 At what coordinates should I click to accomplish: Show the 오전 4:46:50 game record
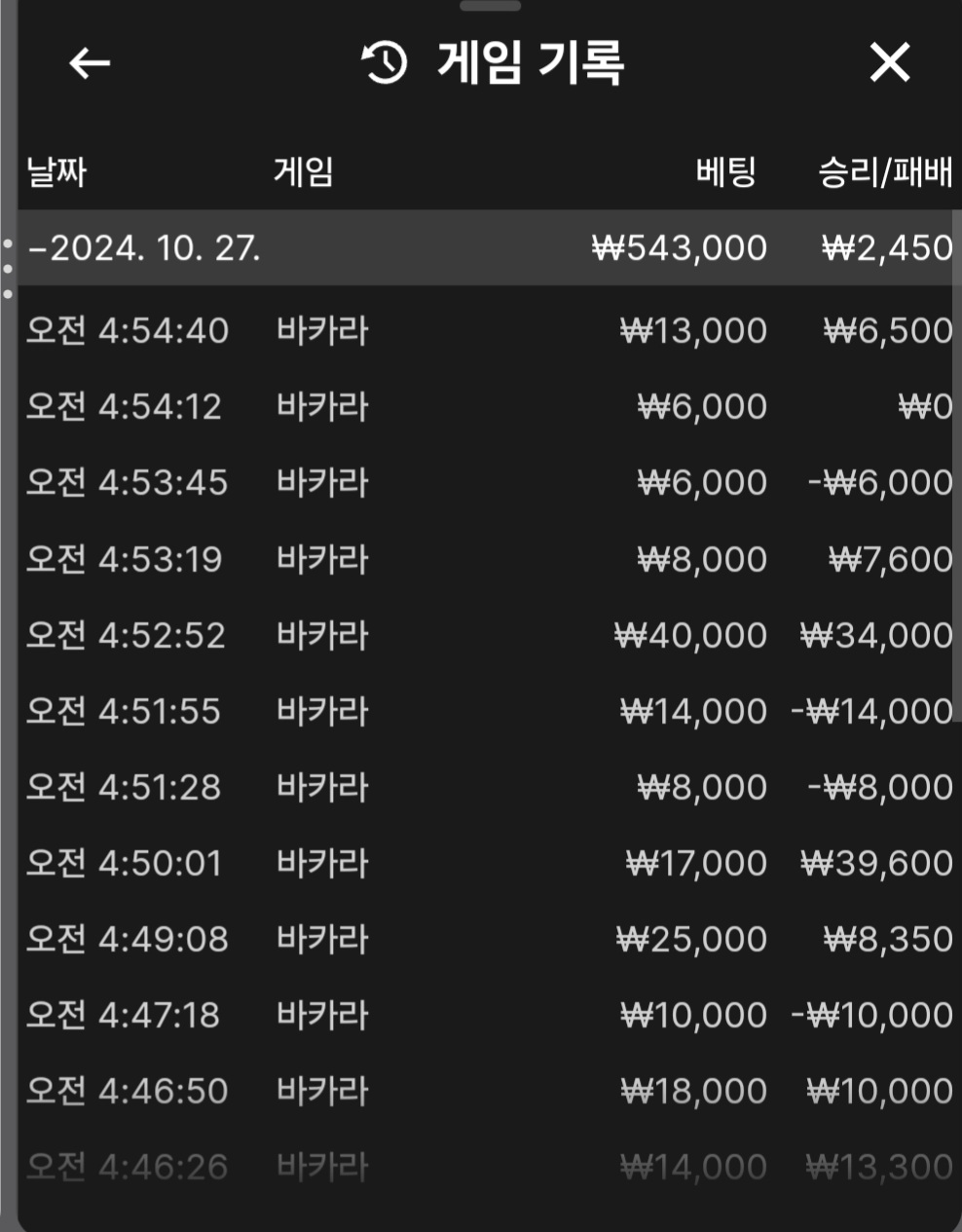tap(487, 1091)
